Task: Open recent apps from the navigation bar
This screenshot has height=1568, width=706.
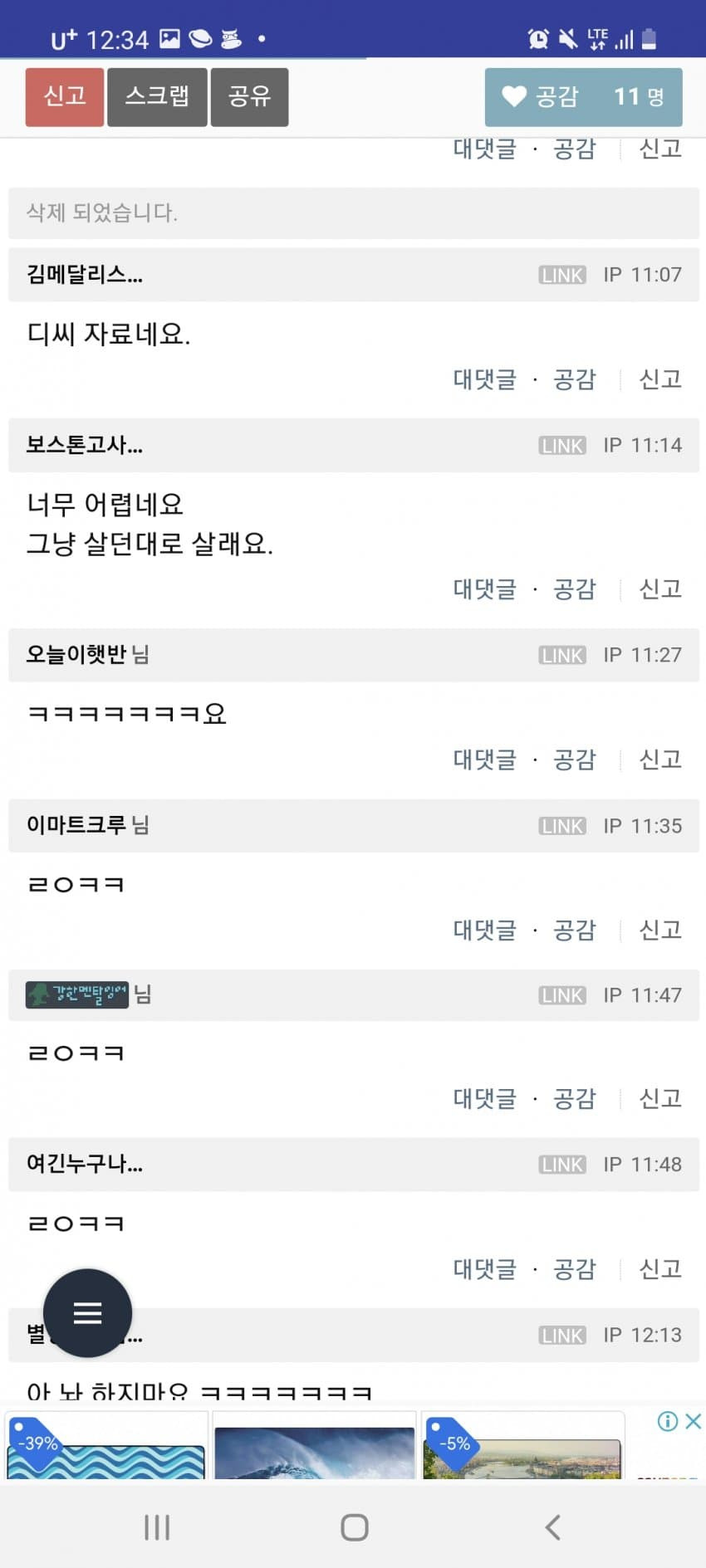Action: click(x=157, y=1527)
